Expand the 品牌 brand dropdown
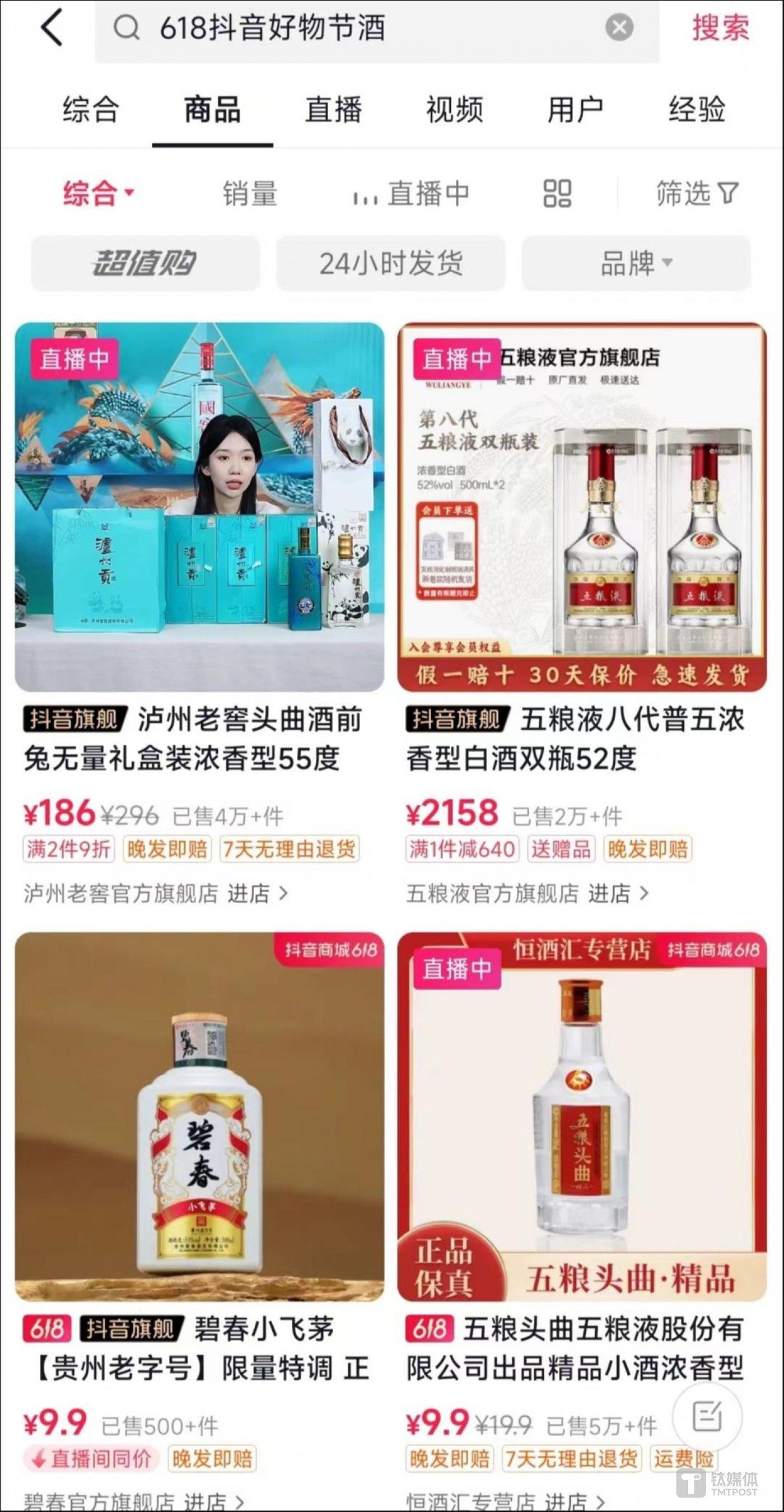Screen dimensions: 784x1512 click(x=636, y=263)
